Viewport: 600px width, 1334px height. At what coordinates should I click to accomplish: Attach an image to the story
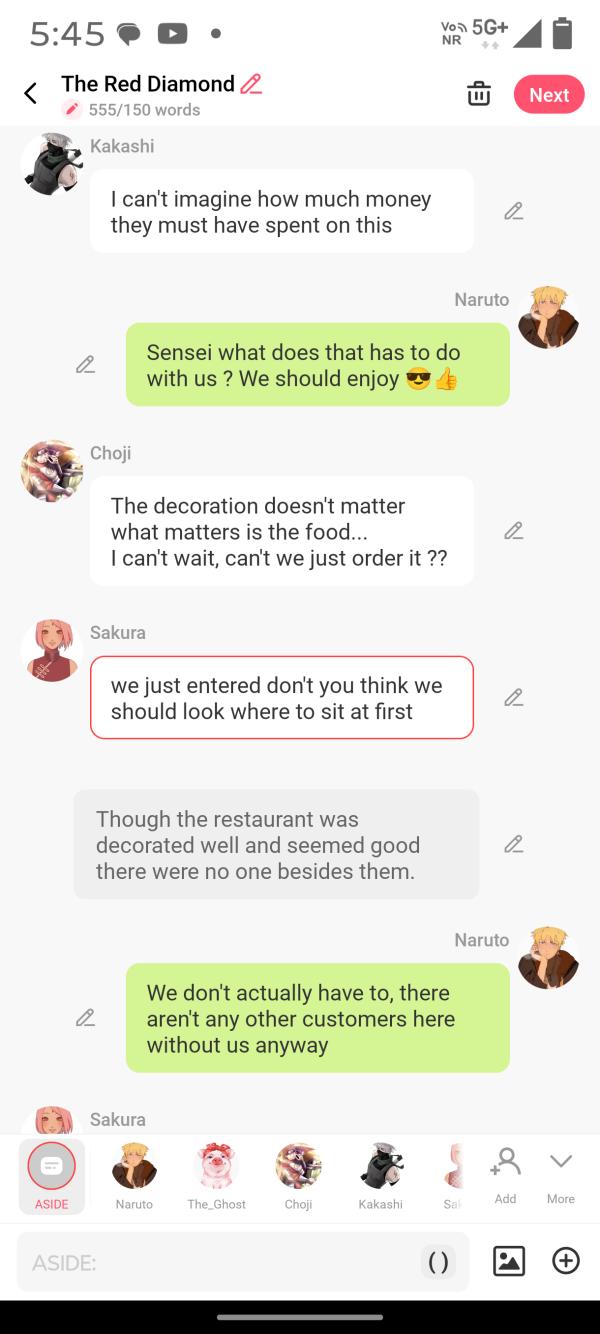509,1262
